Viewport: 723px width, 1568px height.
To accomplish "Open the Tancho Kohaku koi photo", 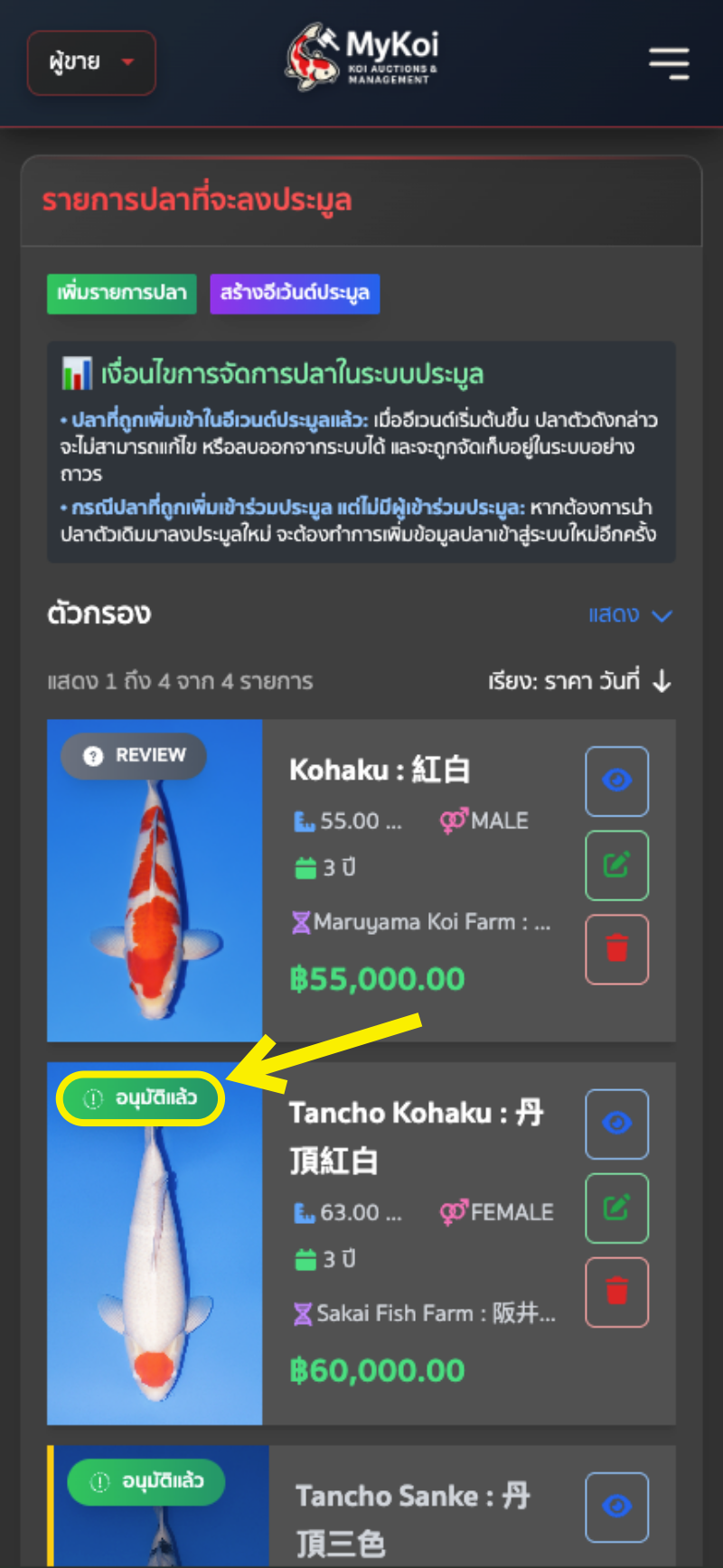I will pos(155,1265).
